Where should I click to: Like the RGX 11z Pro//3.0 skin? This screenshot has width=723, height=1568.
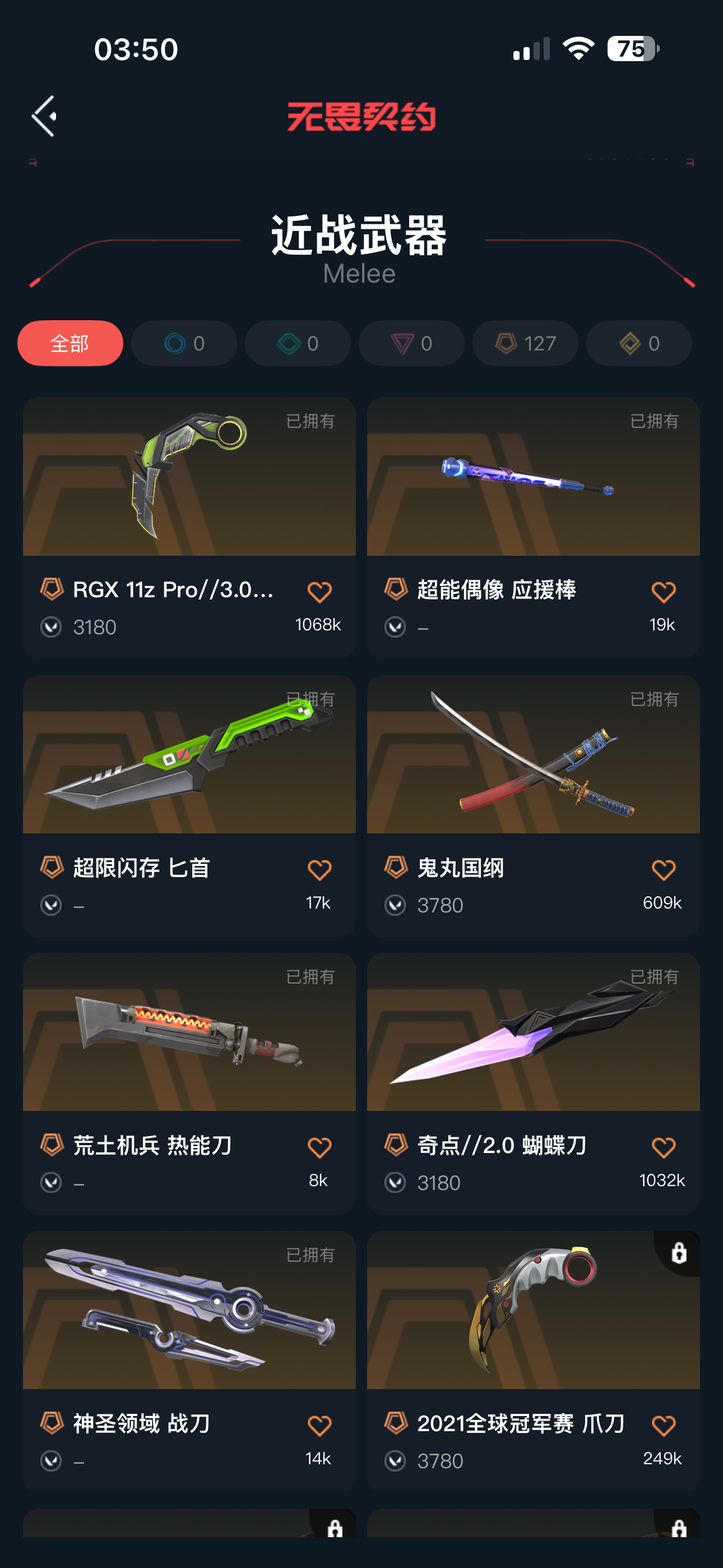pyautogui.click(x=319, y=592)
